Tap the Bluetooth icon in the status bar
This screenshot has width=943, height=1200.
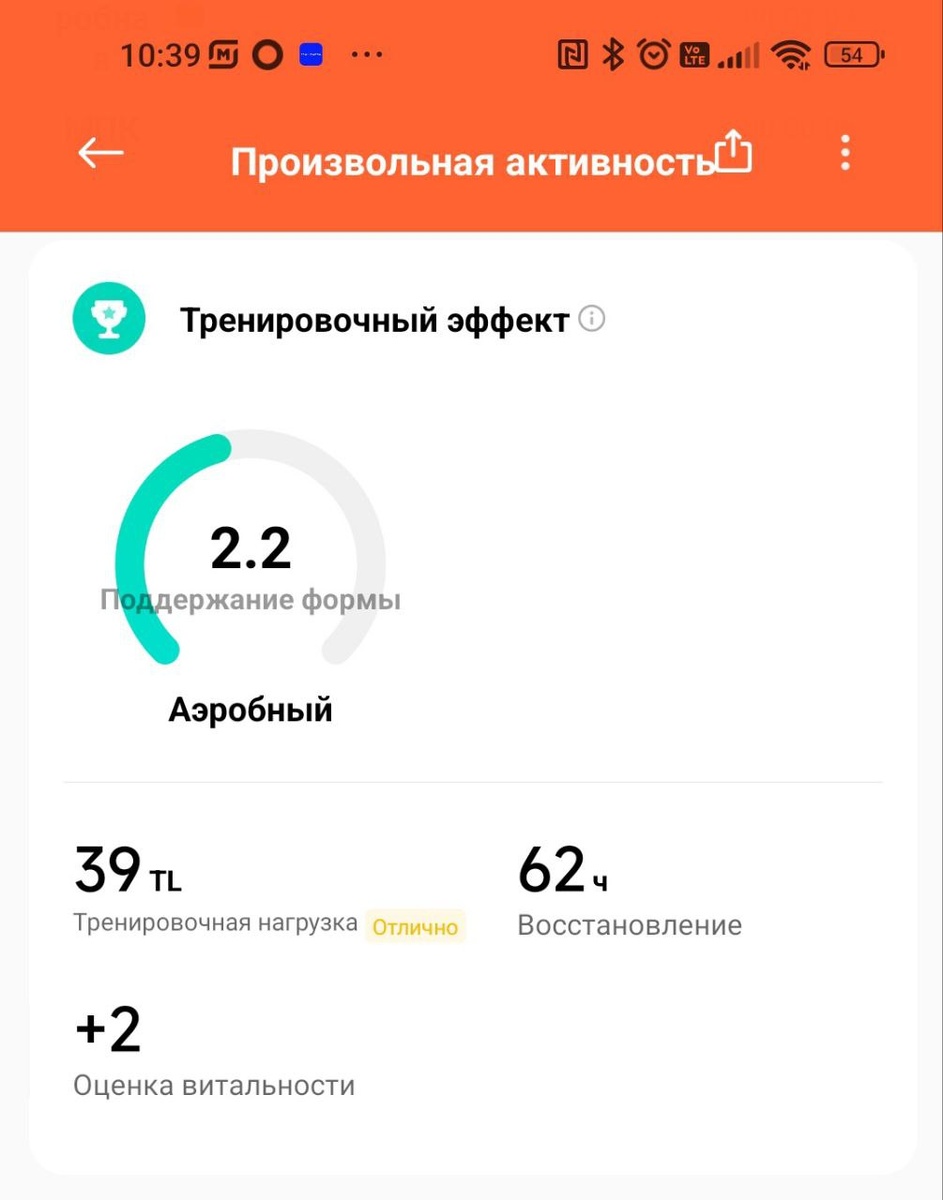610,54
